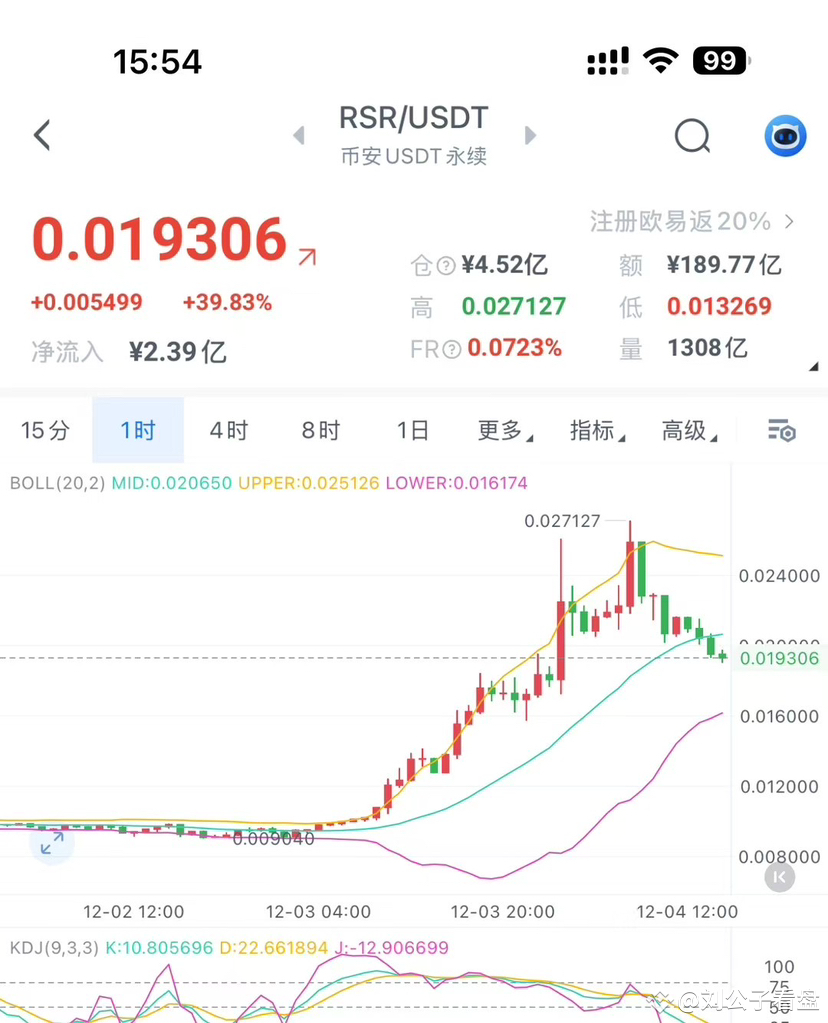Select the 4时 timeframe tab

(228, 430)
